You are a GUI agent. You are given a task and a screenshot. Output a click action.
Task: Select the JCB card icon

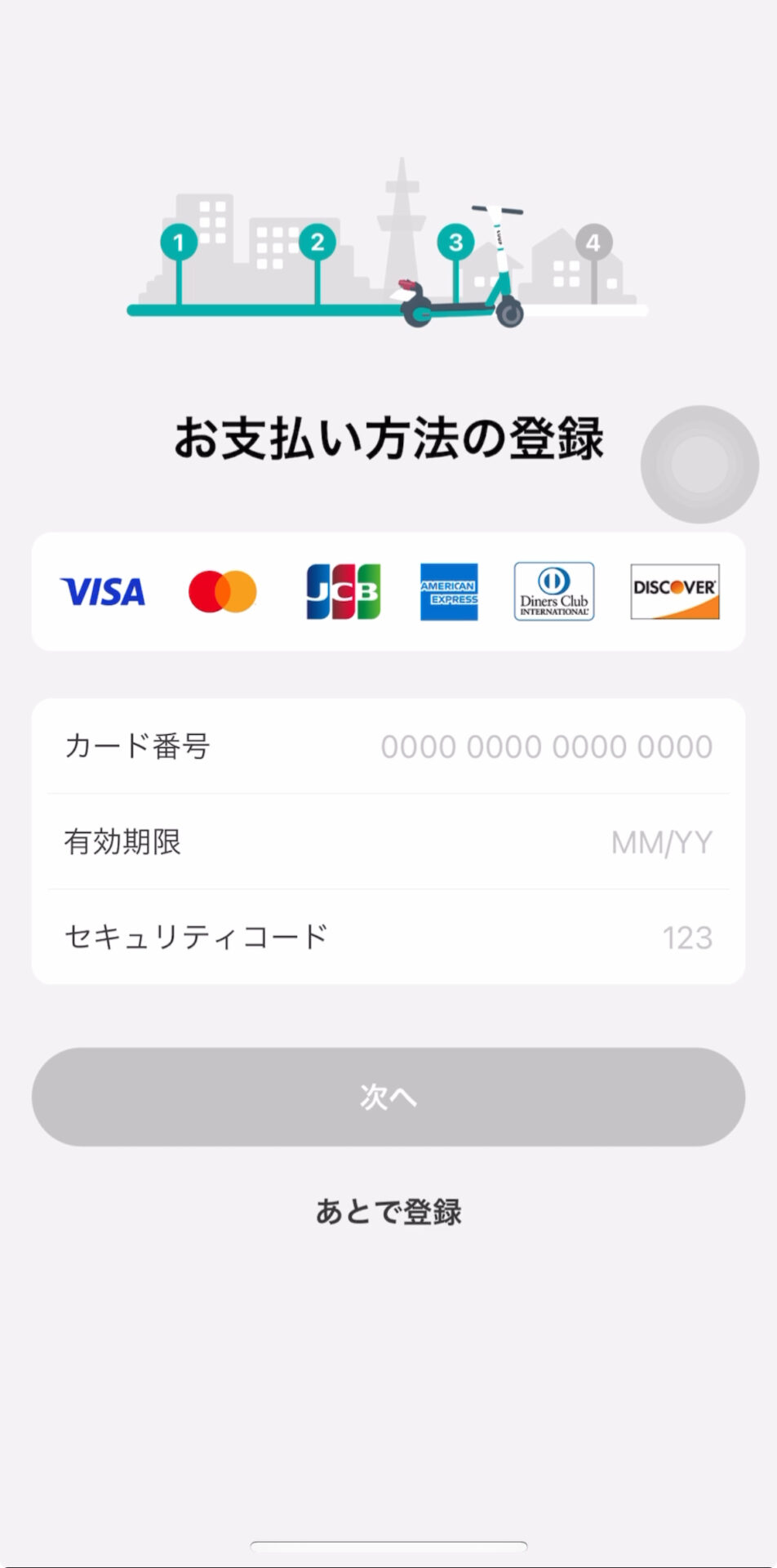point(342,592)
